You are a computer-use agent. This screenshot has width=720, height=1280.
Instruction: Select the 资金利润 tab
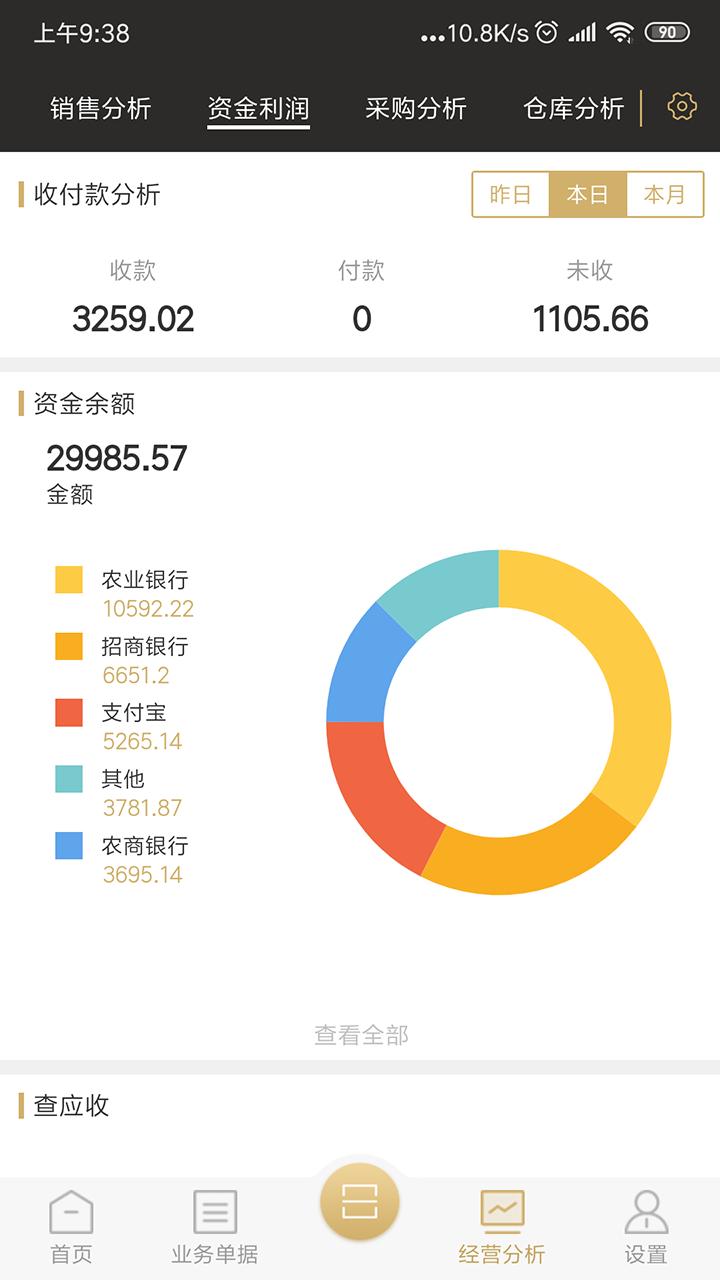[x=259, y=108]
